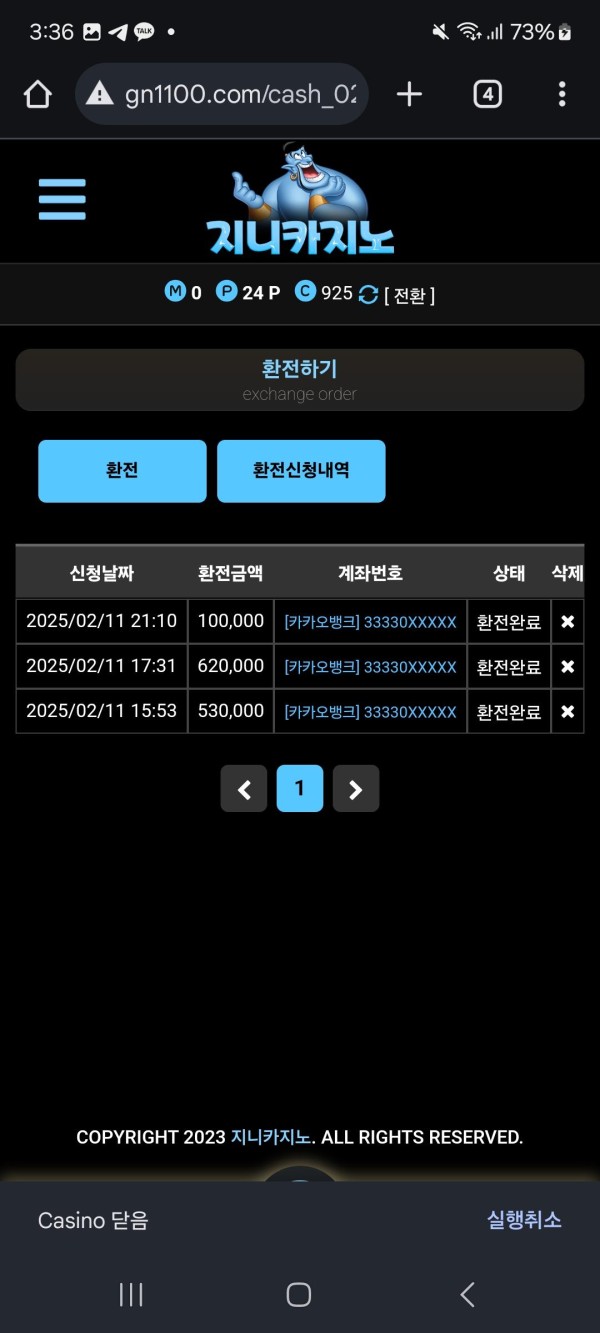Go to the next page arrow
The image size is (600, 1333).
pyautogui.click(x=355, y=789)
